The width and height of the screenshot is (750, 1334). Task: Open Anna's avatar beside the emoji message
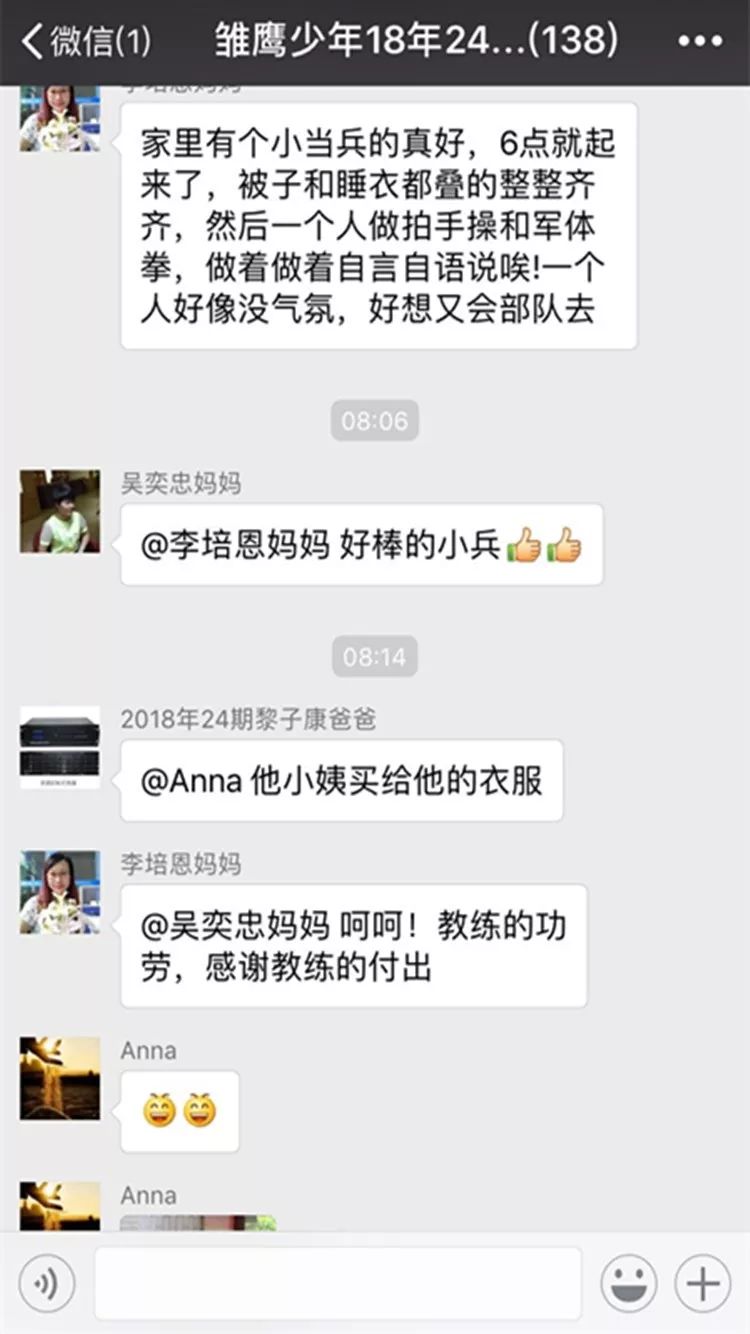[60, 1078]
